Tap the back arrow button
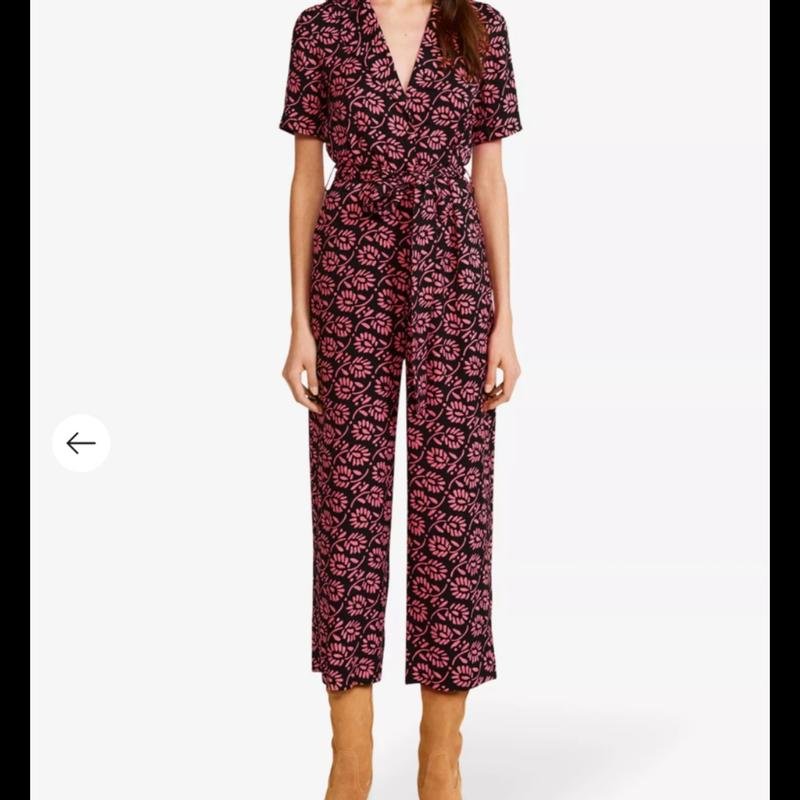800x800 pixels. (x=81, y=443)
